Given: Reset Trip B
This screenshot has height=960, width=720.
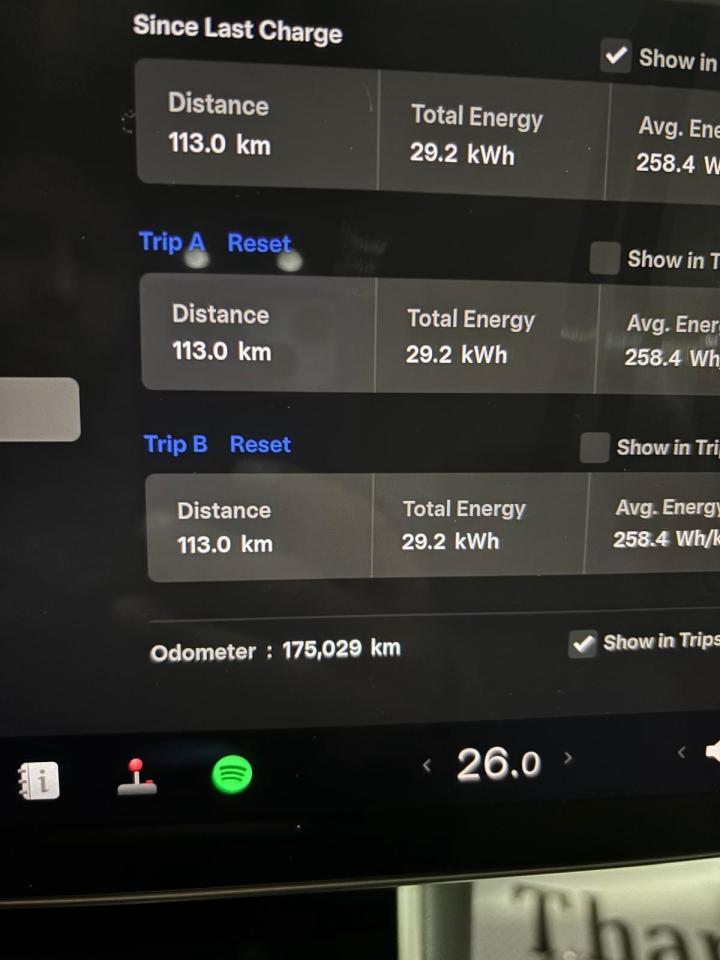Looking at the screenshot, I should tap(260, 444).
